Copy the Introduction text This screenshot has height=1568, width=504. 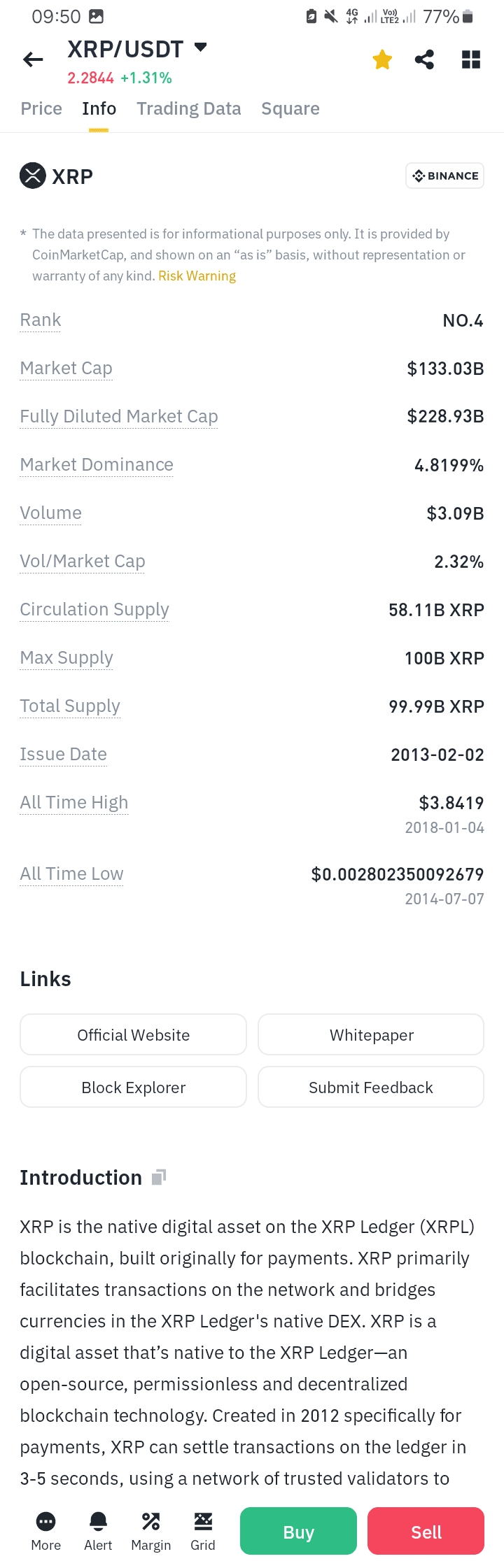click(x=159, y=1178)
